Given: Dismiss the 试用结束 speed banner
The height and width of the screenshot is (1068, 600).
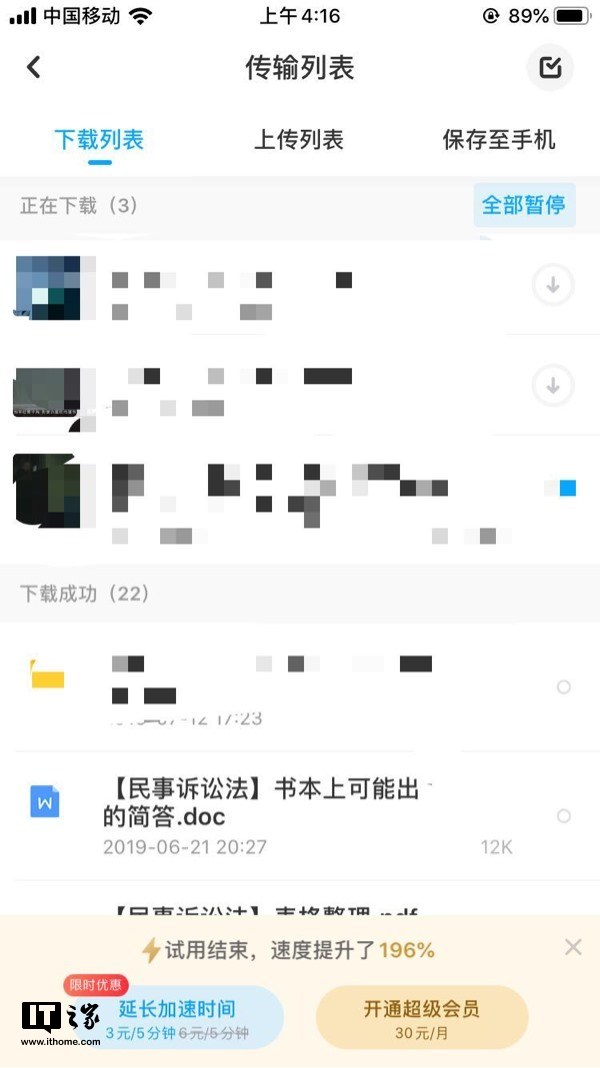Looking at the screenshot, I should coord(573,947).
